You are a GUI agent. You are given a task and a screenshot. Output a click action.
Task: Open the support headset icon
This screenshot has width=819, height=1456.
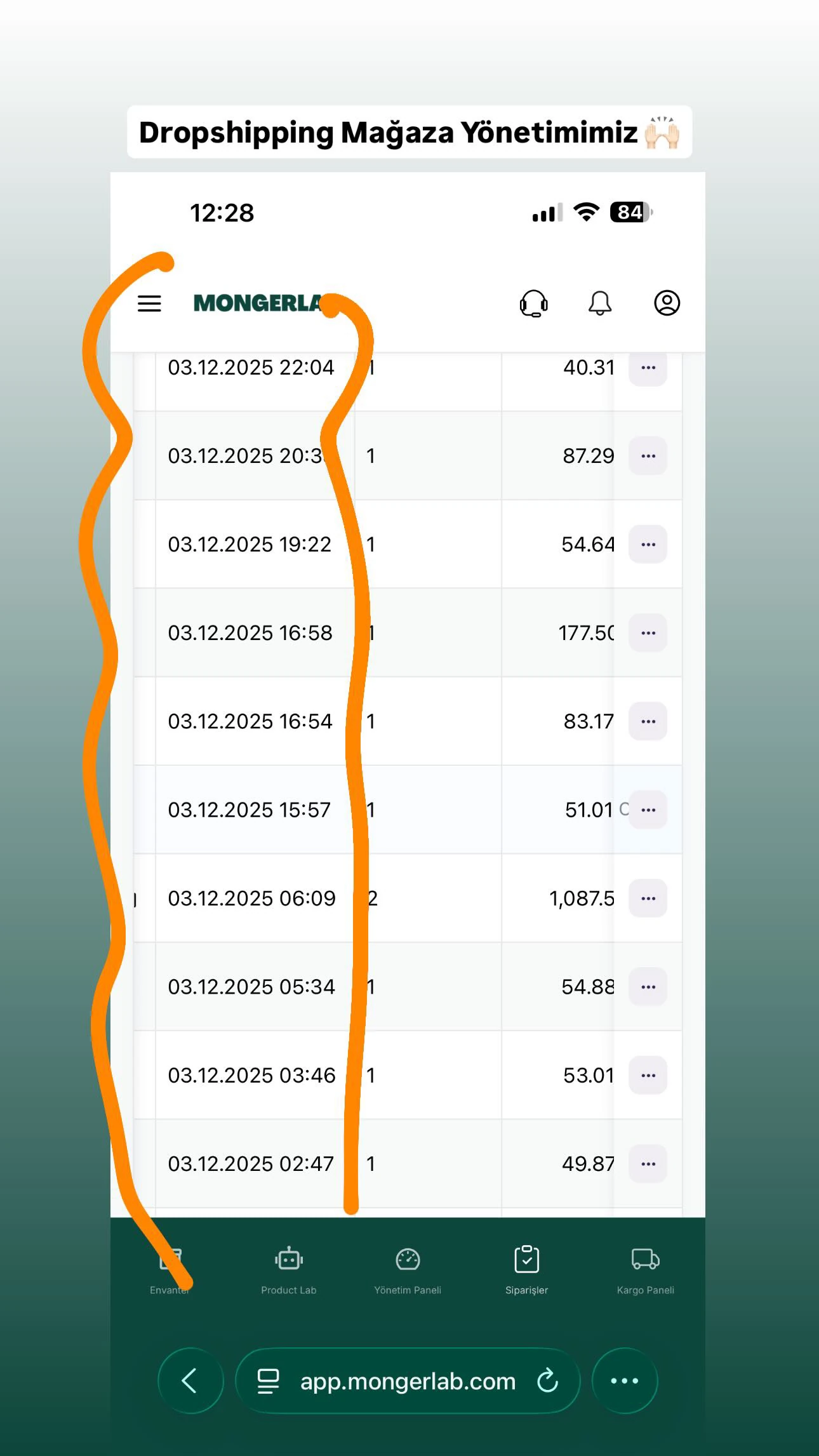click(534, 304)
